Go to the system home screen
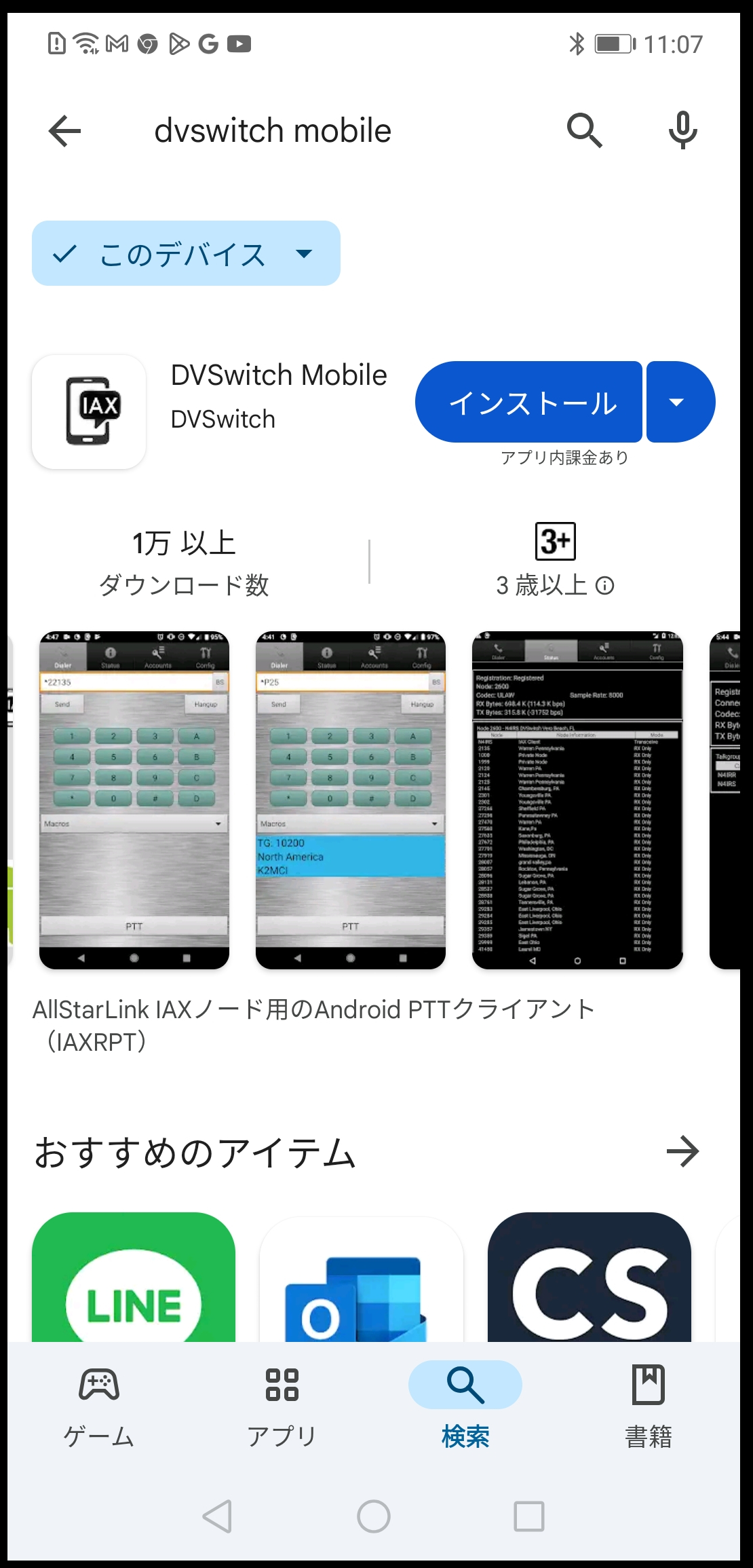This screenshot has height=1568, width=753. pos(374,1516)
